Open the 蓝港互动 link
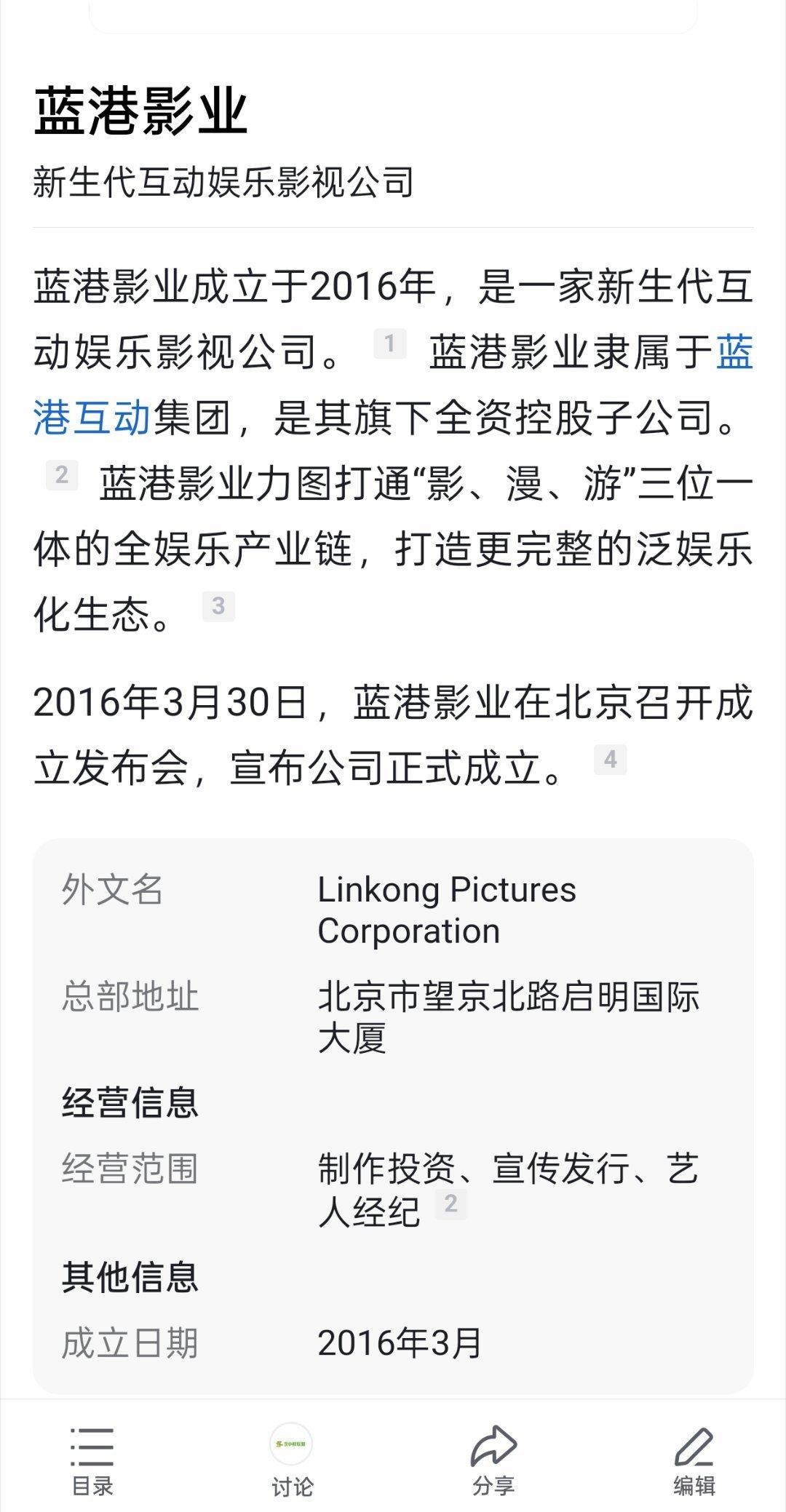Image resolution: width=786 pixels, height=1512 pixels. pyautogui.click(x=92, y=418)
